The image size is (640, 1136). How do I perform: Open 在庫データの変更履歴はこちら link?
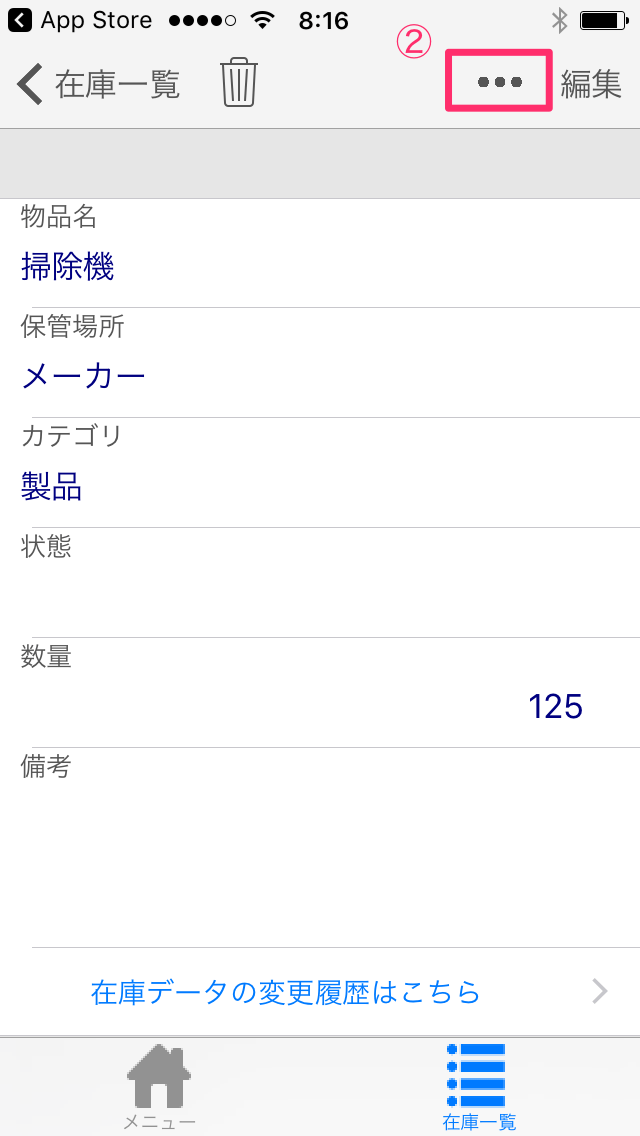pyautogui.click(x=320, y=991)
